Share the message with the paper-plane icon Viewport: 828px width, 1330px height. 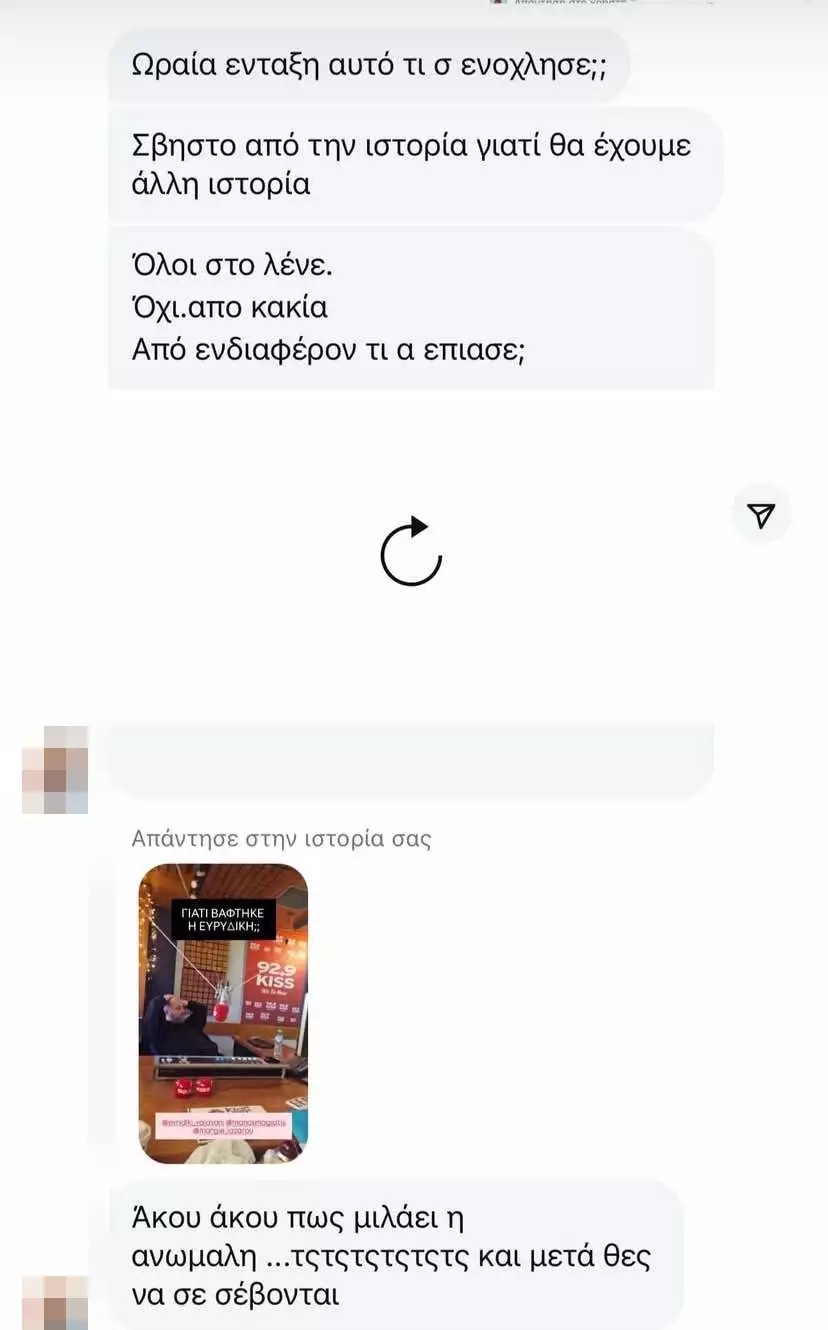[x=761, y=515]
